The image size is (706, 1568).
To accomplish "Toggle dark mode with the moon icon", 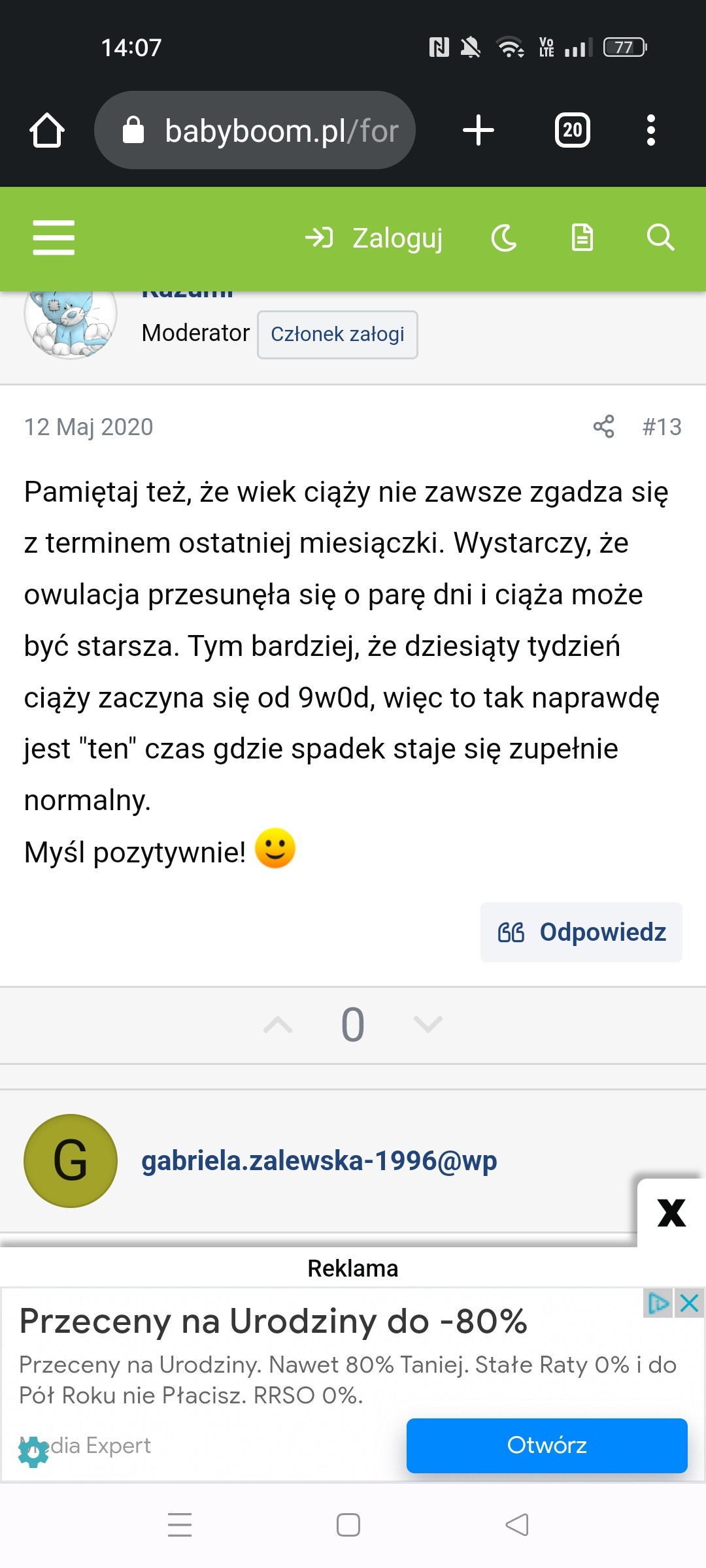I will pyautogui.click(x=504, y=238).
